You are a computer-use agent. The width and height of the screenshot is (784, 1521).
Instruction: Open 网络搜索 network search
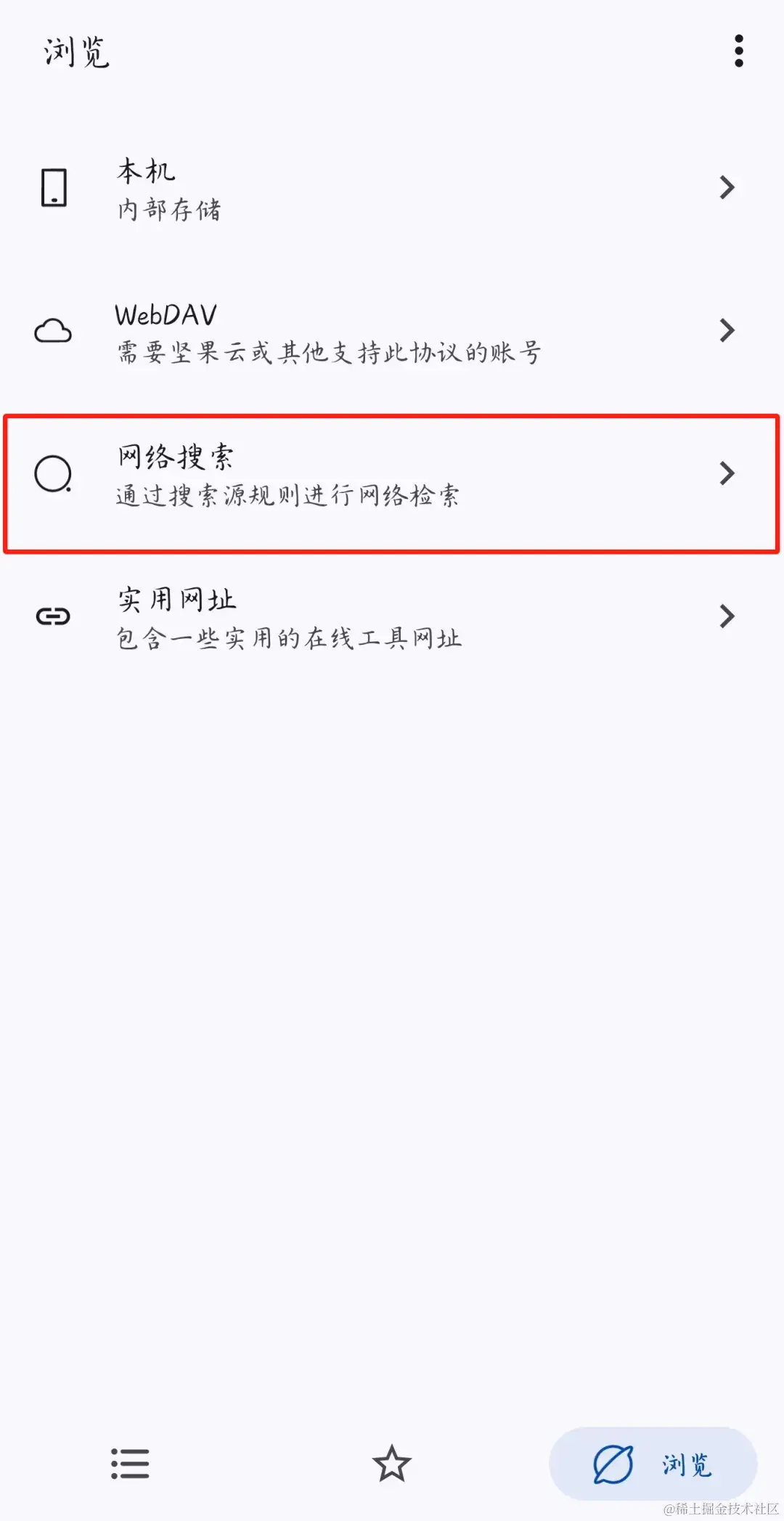tap(392, 475)
